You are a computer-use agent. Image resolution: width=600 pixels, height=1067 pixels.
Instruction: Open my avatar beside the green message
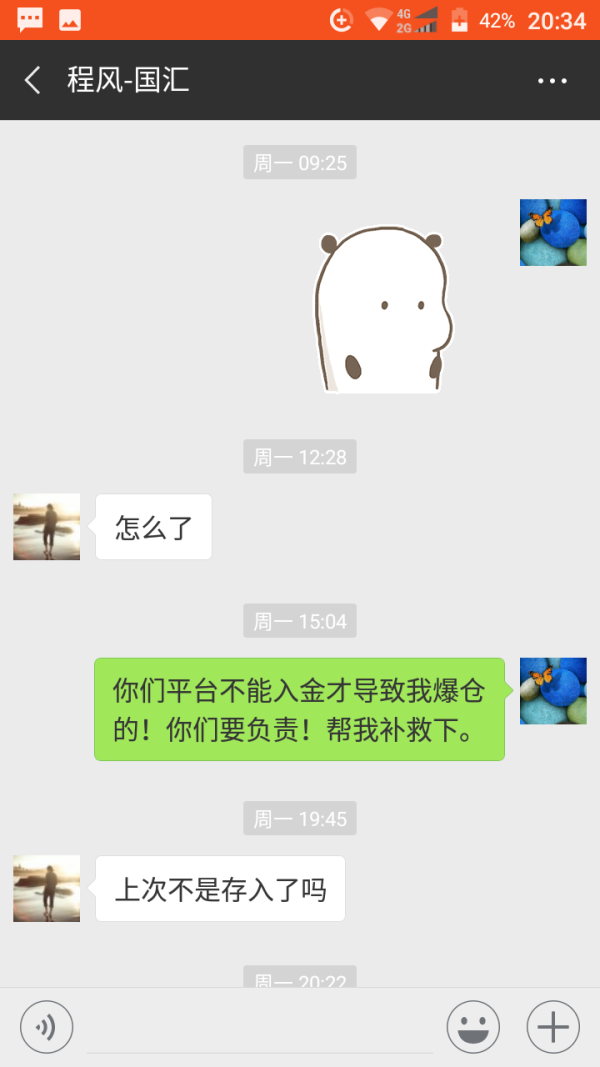[553, 691]
